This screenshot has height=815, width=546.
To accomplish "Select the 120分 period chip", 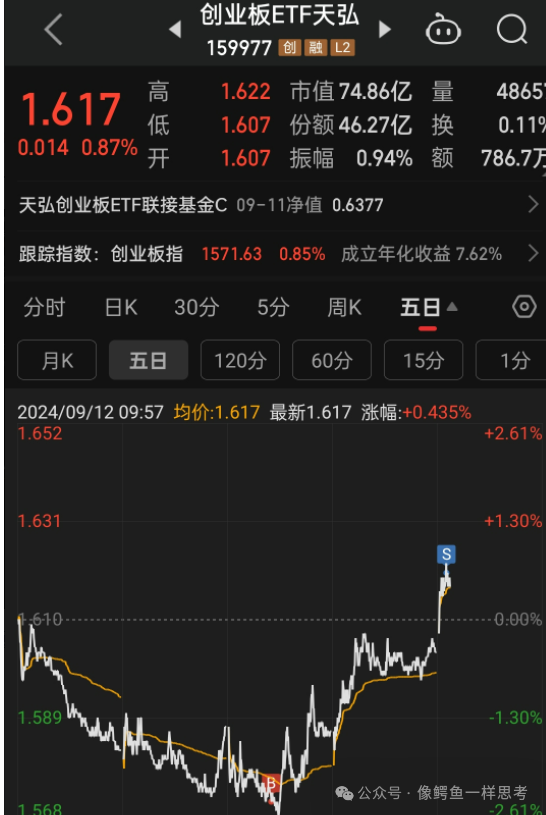I will (x=240, y=360).
